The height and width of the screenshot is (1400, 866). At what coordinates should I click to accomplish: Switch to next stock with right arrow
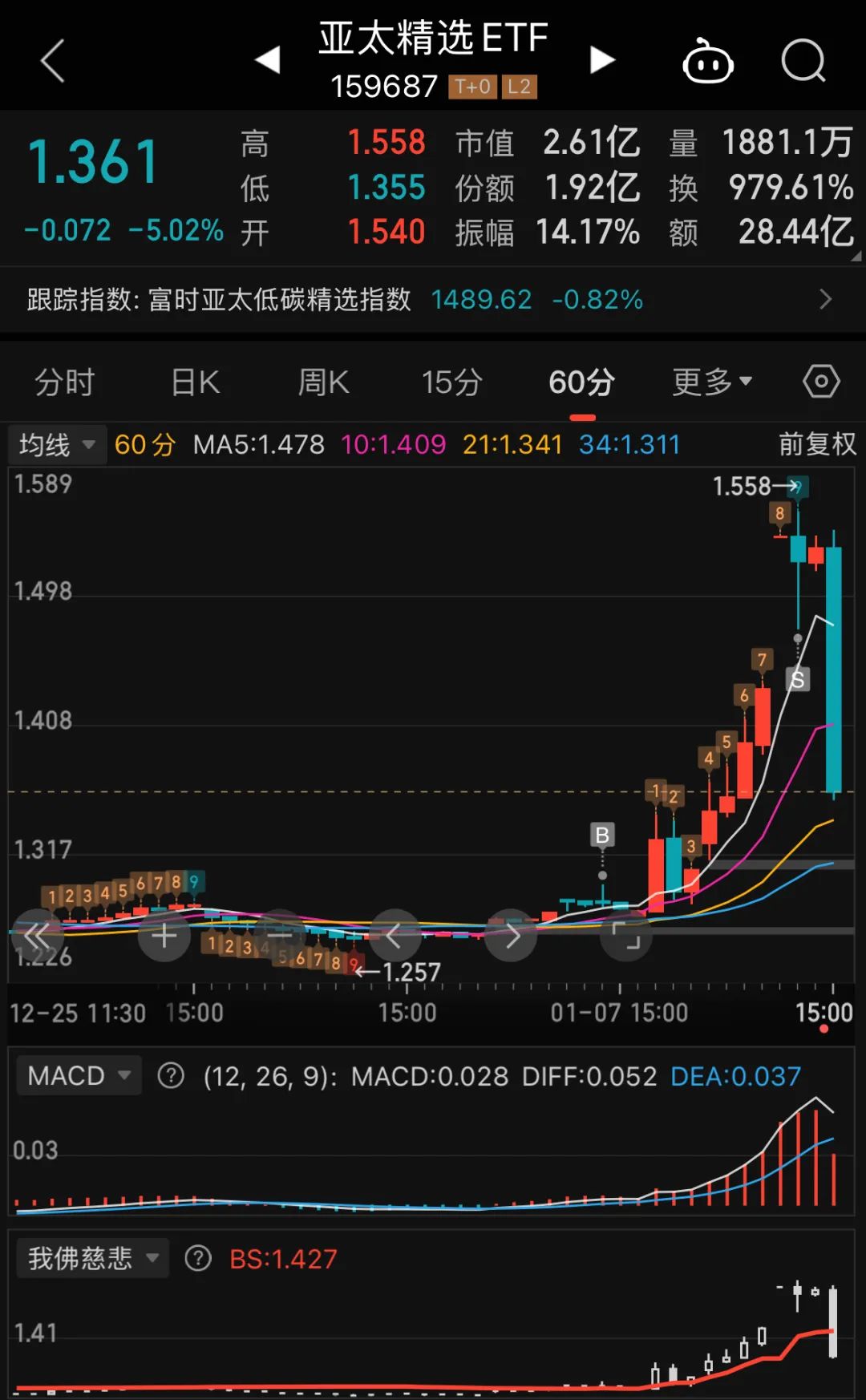602,59
